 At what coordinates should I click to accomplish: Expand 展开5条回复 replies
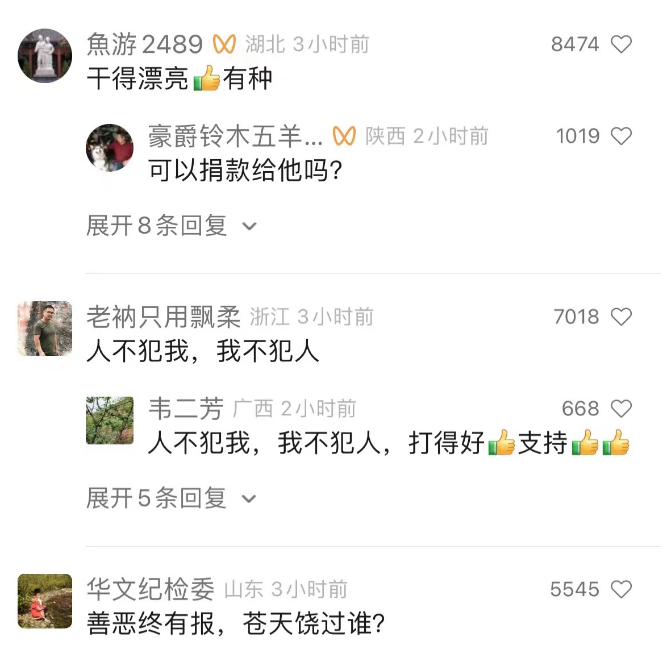[171, 497]
